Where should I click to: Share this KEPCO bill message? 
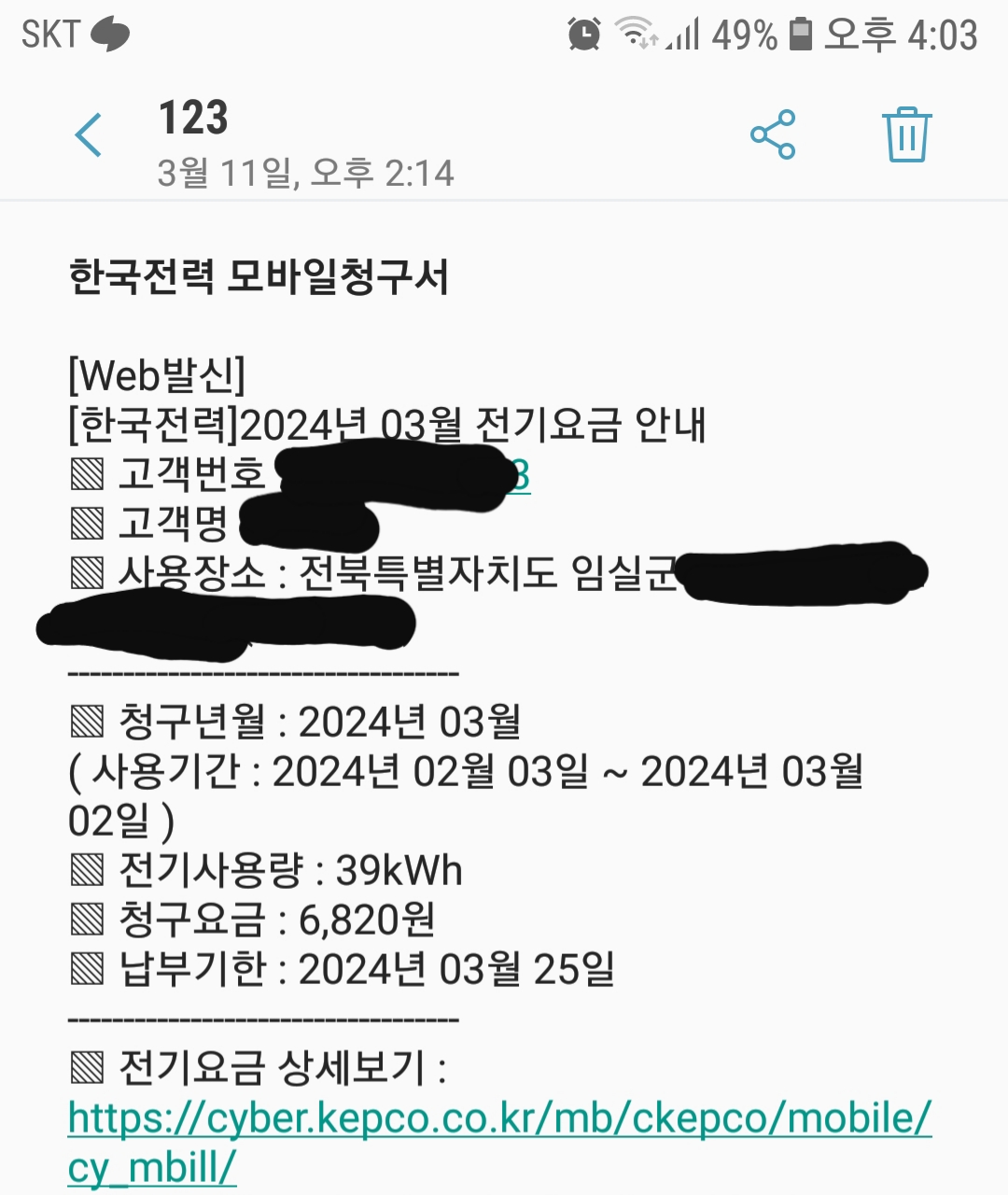pos(773,135)
